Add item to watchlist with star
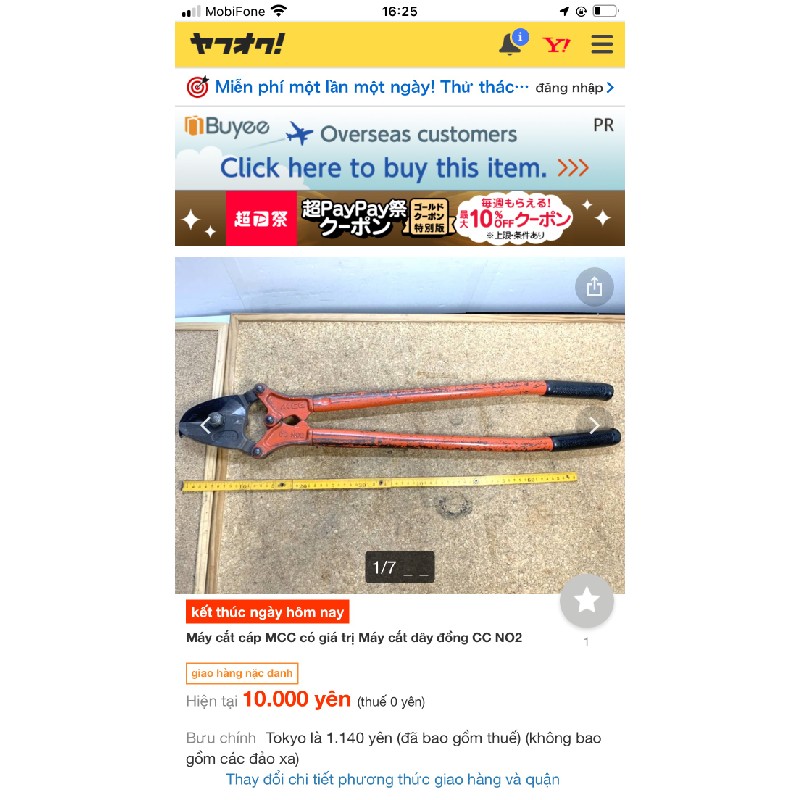 point(587,600)
